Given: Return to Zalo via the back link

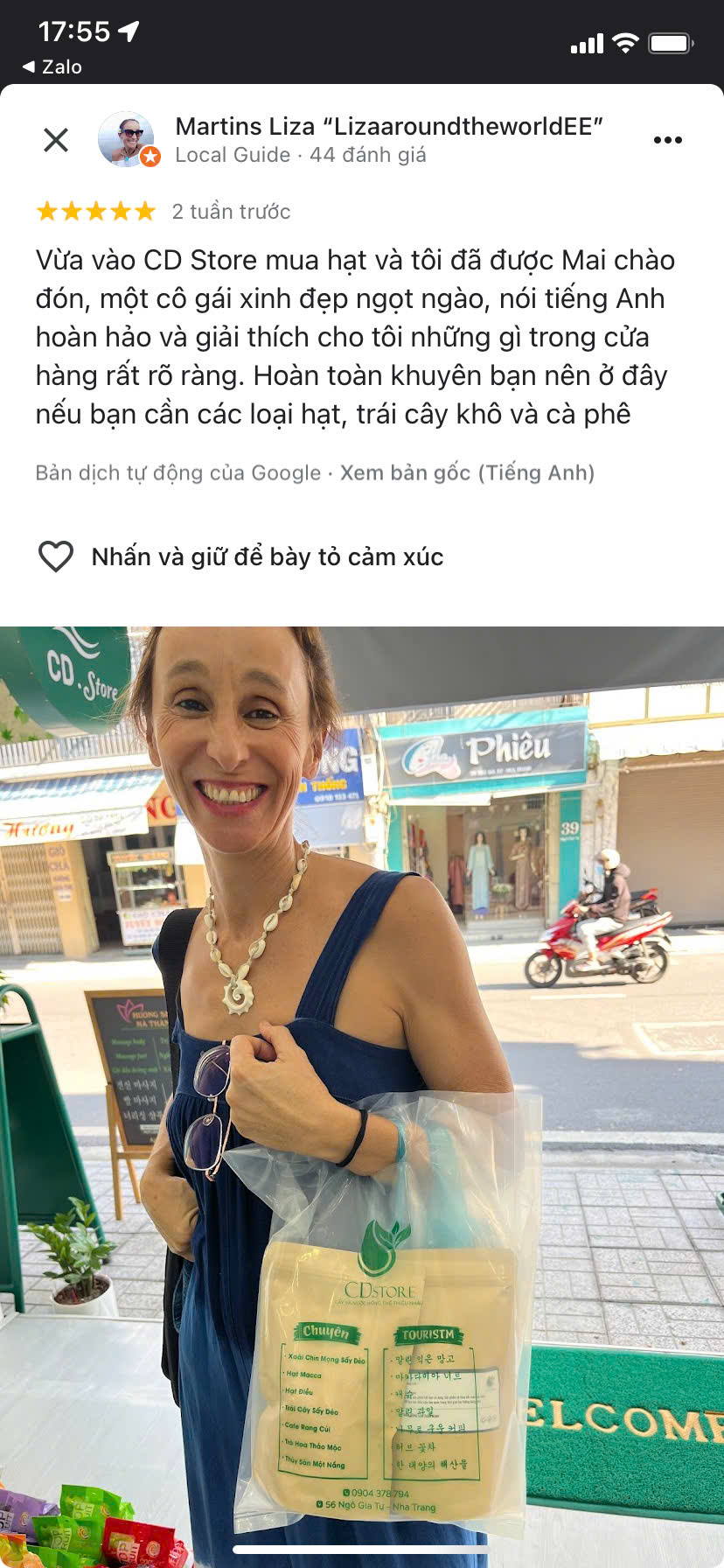Looking at the screenshot, I should pos(52,66).
